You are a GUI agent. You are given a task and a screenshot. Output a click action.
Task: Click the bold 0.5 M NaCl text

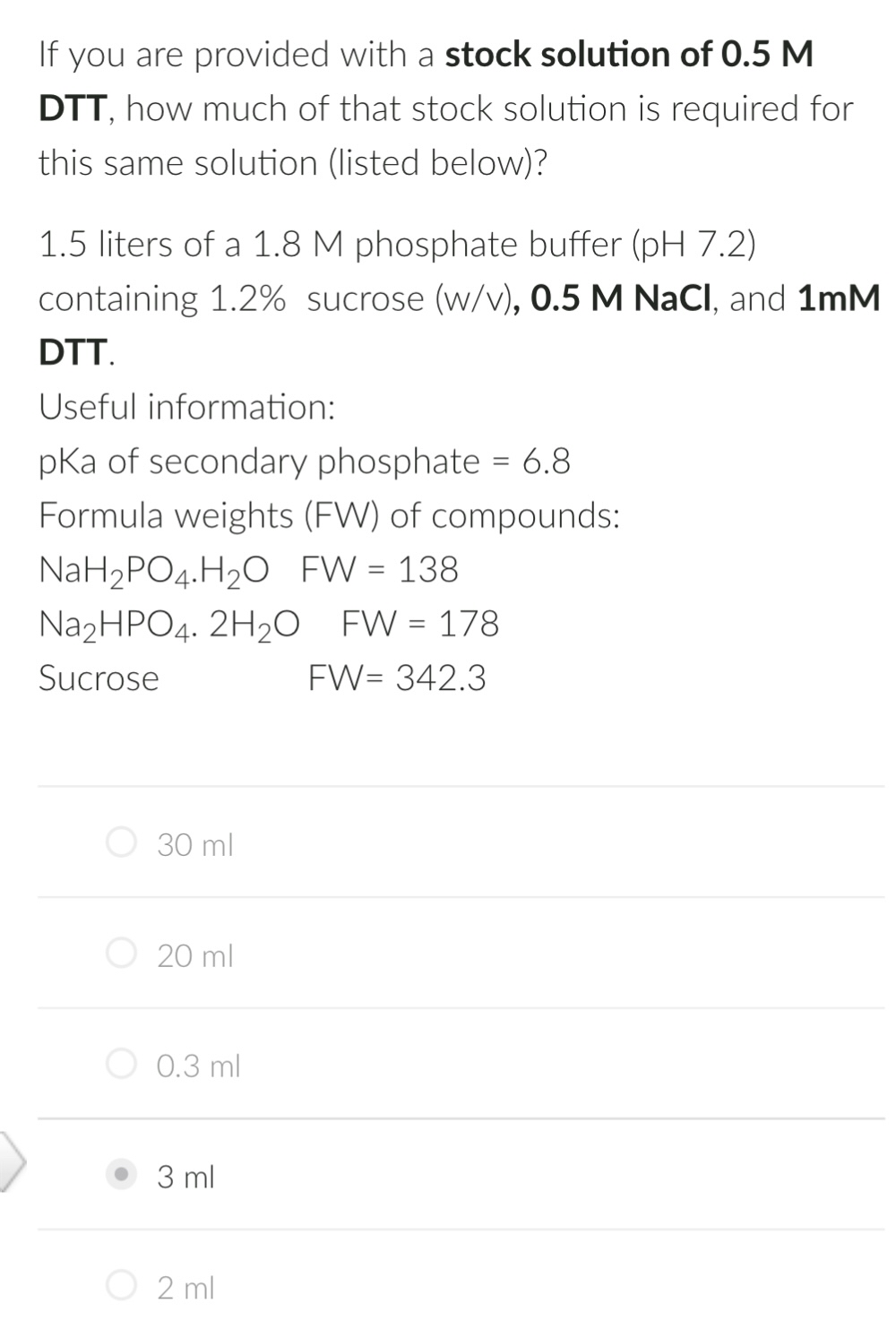click(619, 298)
